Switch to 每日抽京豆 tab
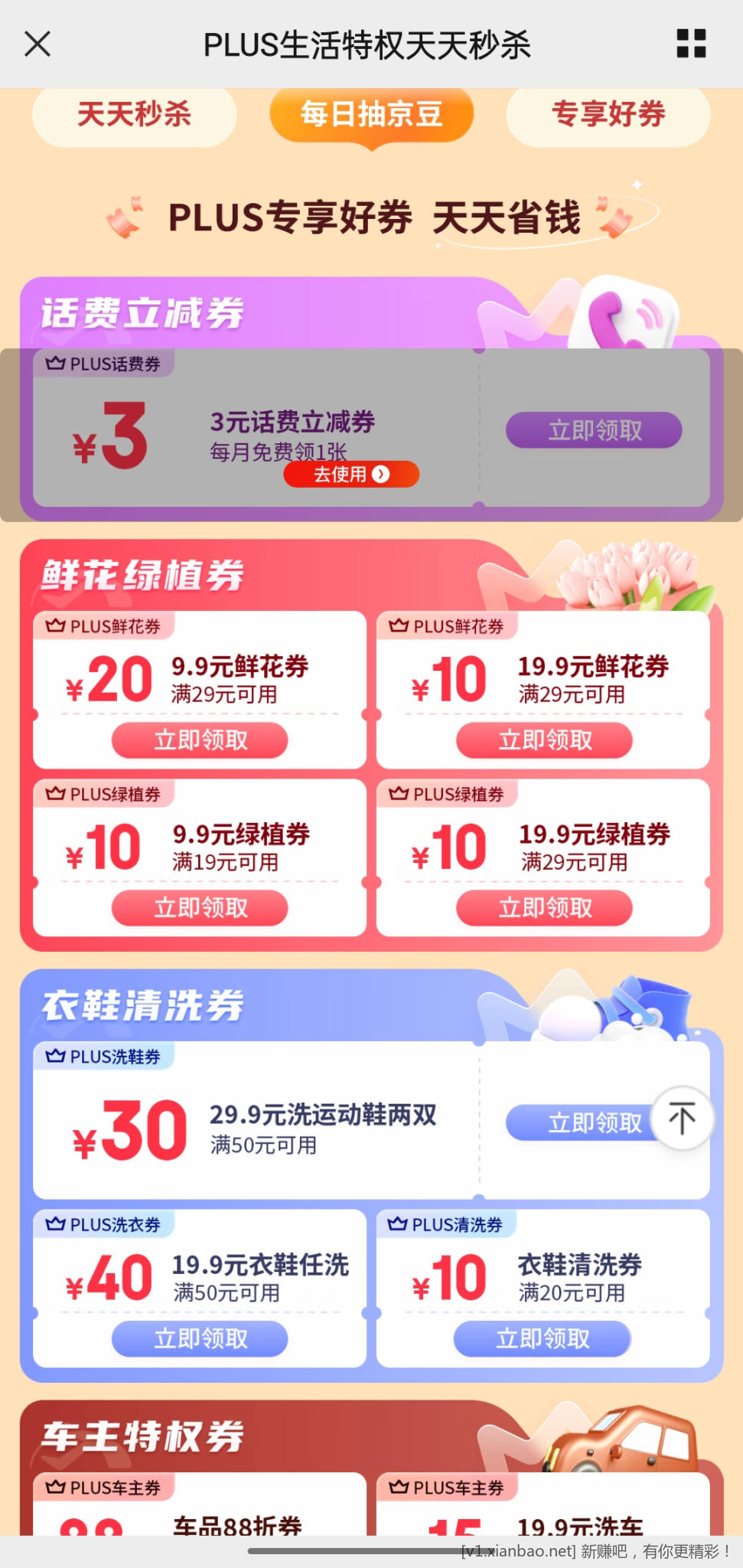 pyautogui.click(x=371, y=115)
